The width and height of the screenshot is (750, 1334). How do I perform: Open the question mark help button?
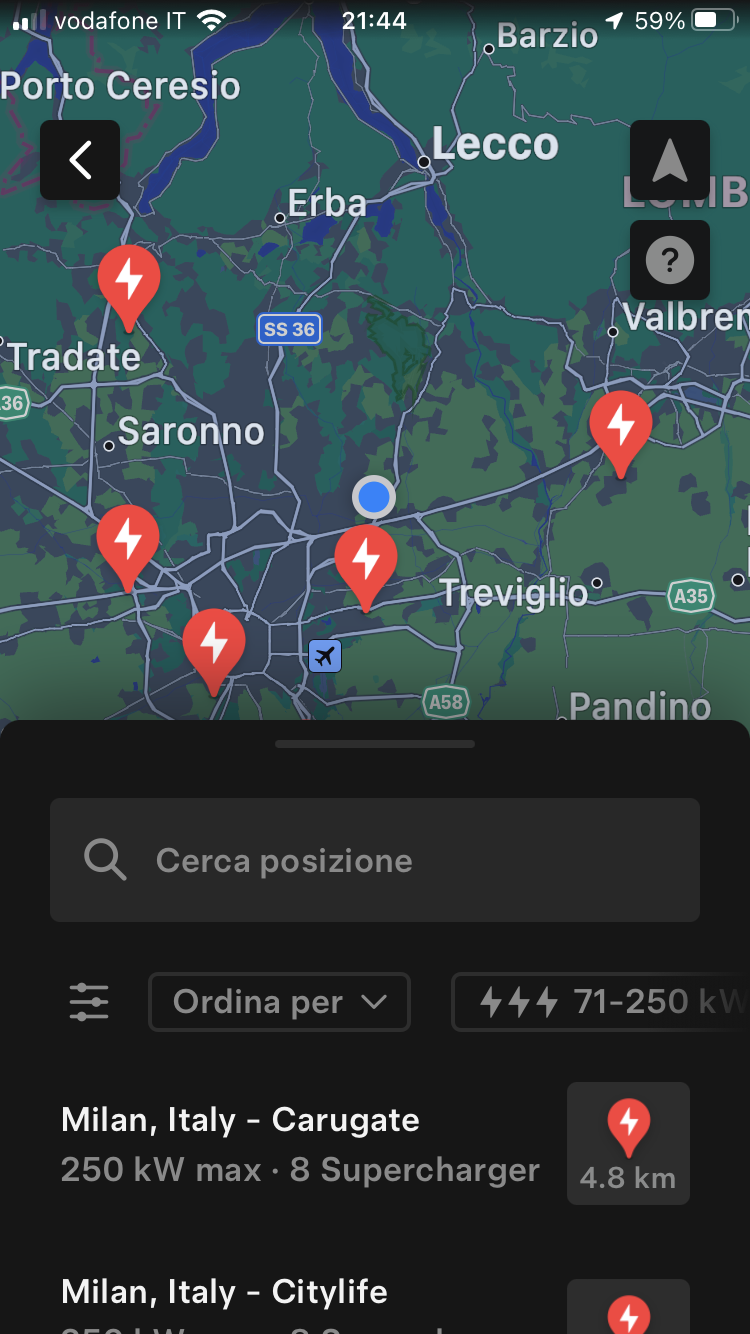[x=669, y=261]
